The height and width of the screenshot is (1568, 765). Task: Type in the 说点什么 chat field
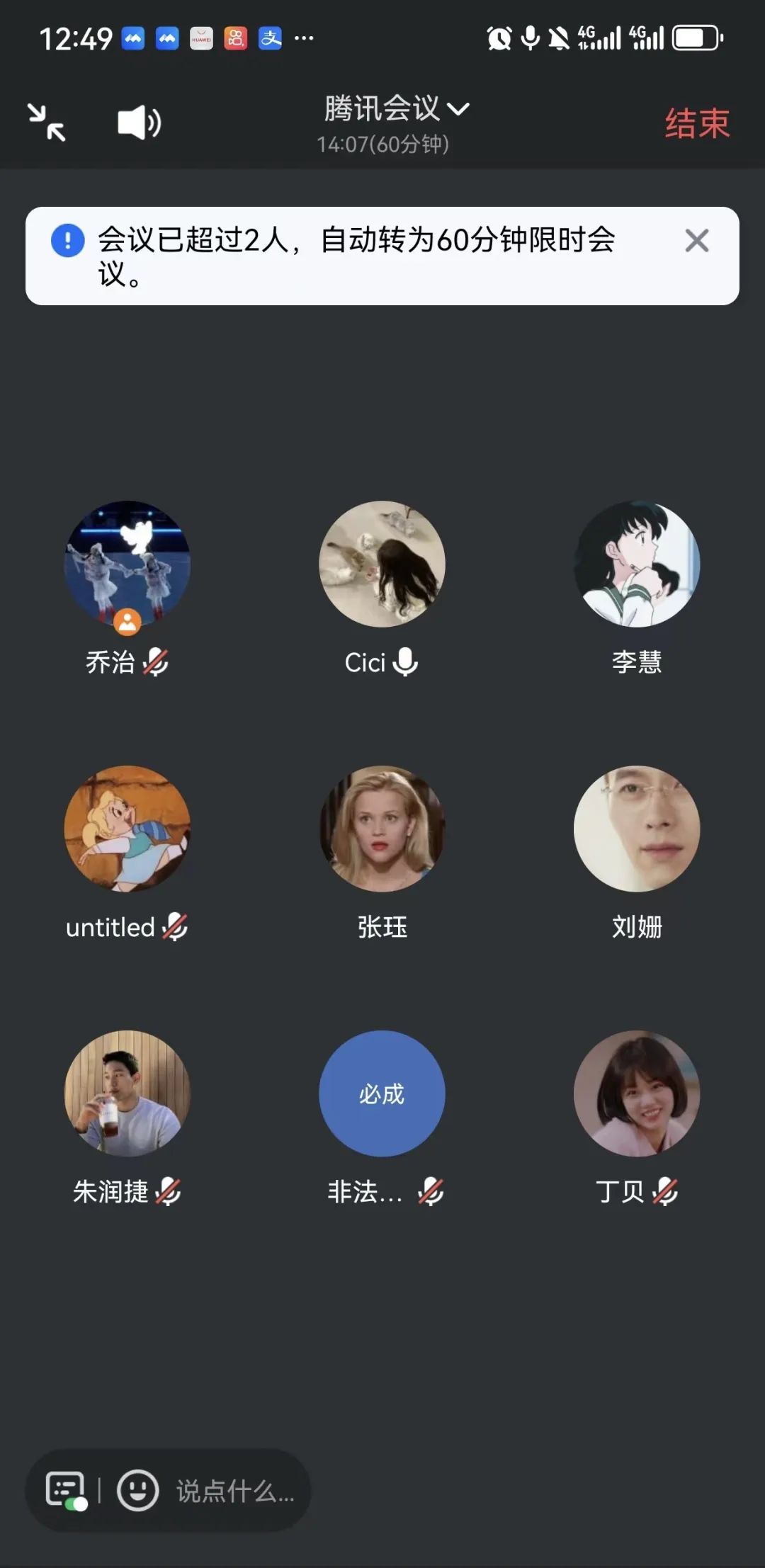pyautogui.click(x=235, y=1492)
